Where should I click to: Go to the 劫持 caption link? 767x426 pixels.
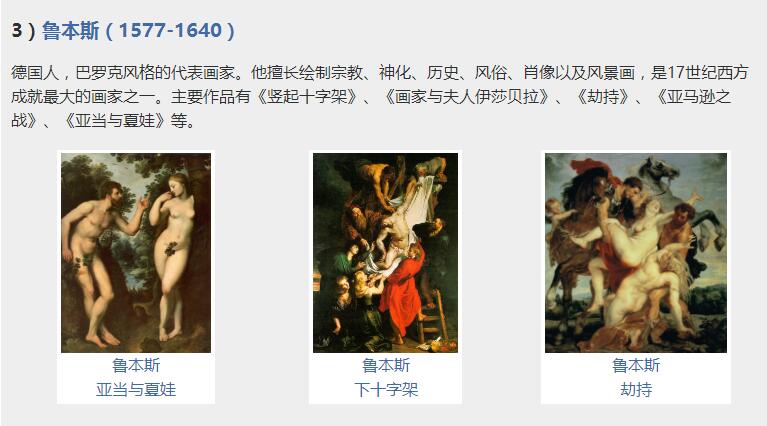(636, 389)
